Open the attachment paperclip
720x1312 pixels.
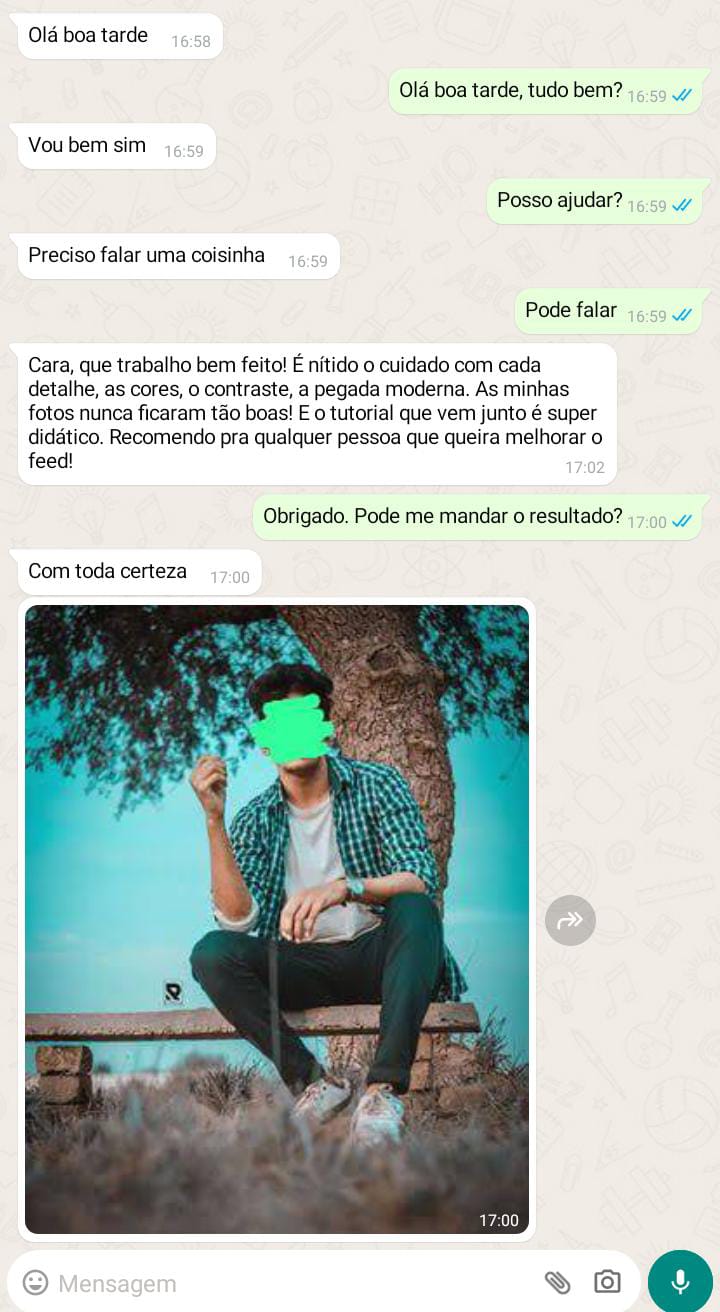(557, 1282)
